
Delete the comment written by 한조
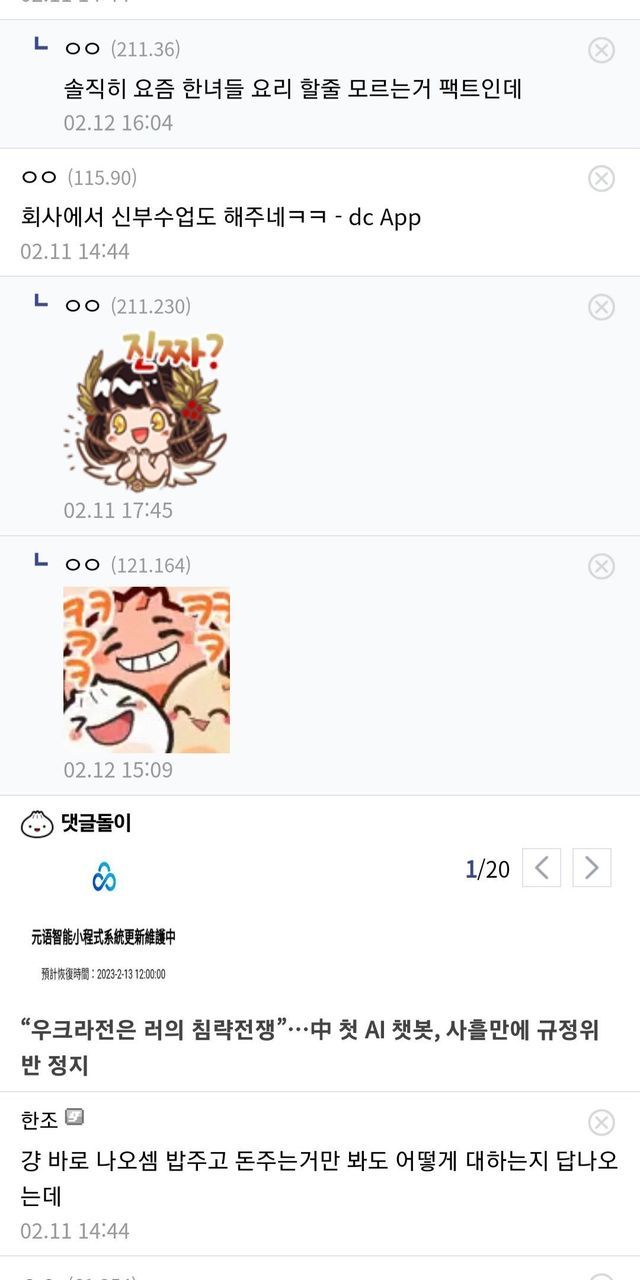tap(601, 1122)
